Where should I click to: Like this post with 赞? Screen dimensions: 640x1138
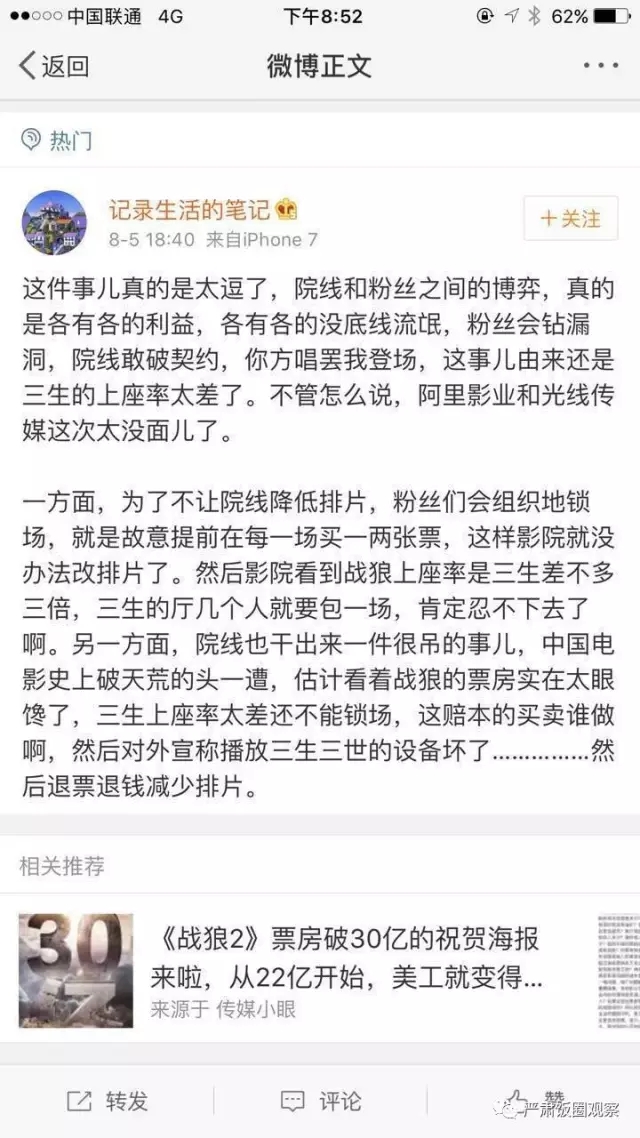pyautogui.click(x=532, y=1099)
